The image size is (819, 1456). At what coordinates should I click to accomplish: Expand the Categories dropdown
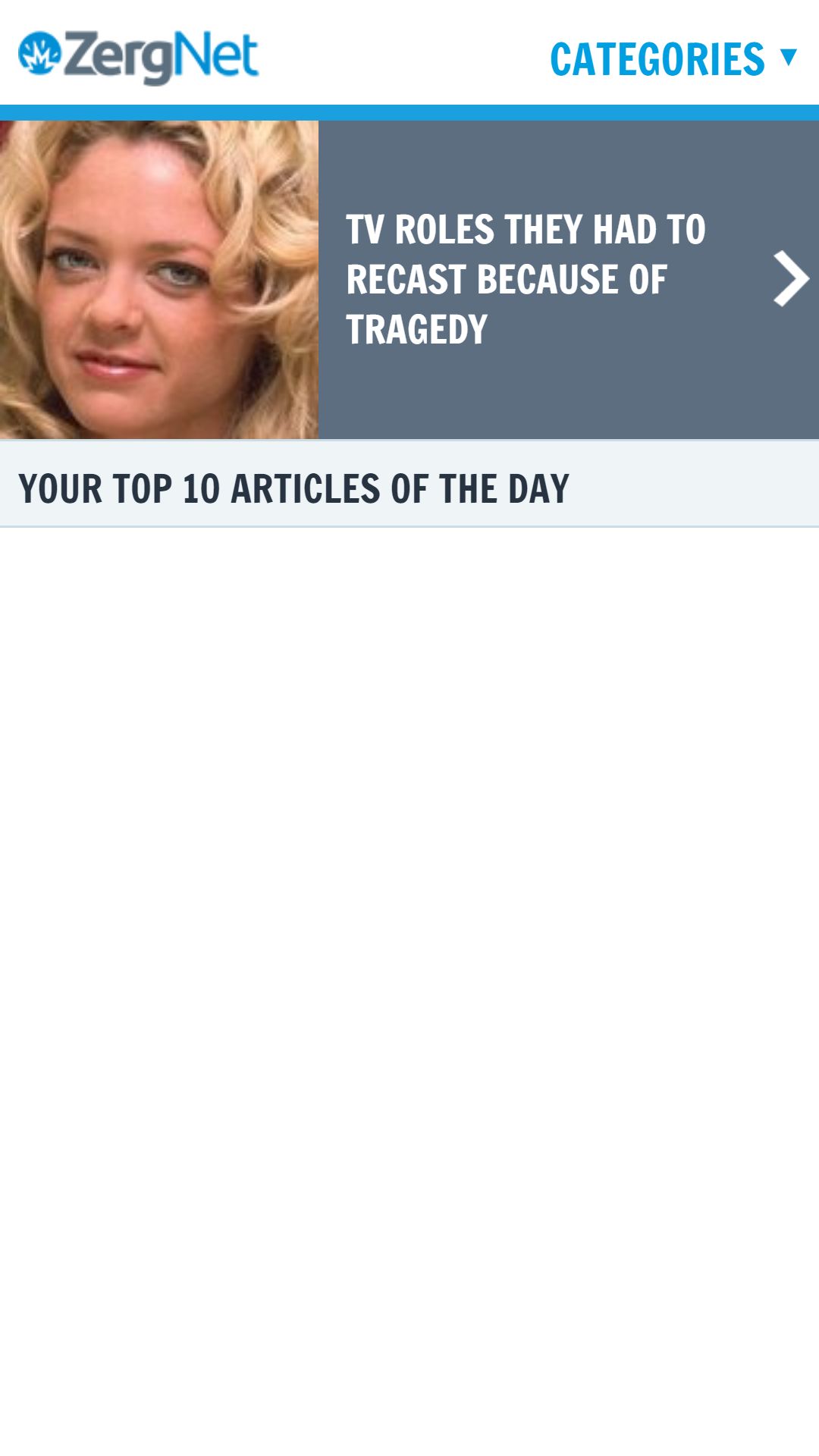(x=673, y=59)
